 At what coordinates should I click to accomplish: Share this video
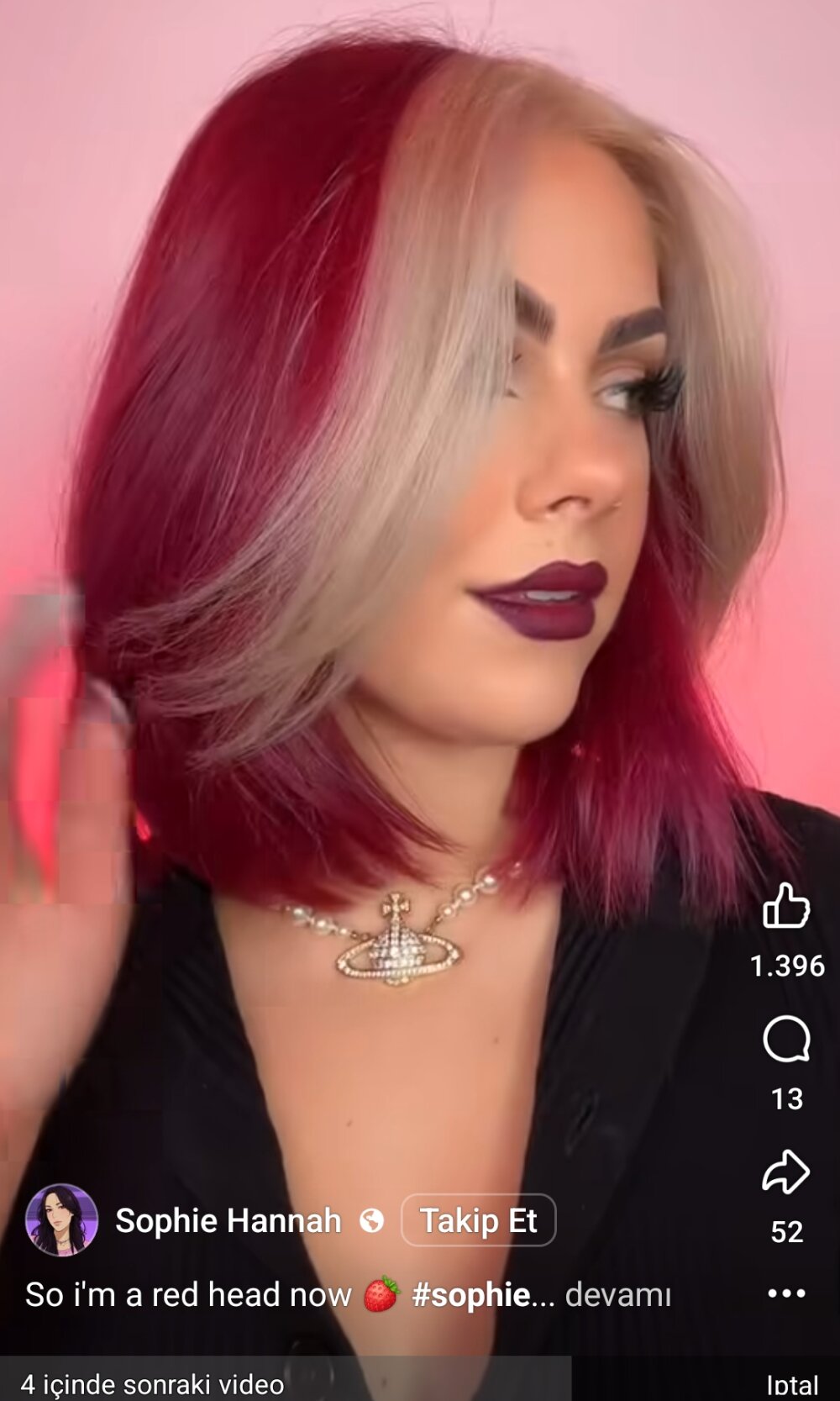pos(786,1172)
